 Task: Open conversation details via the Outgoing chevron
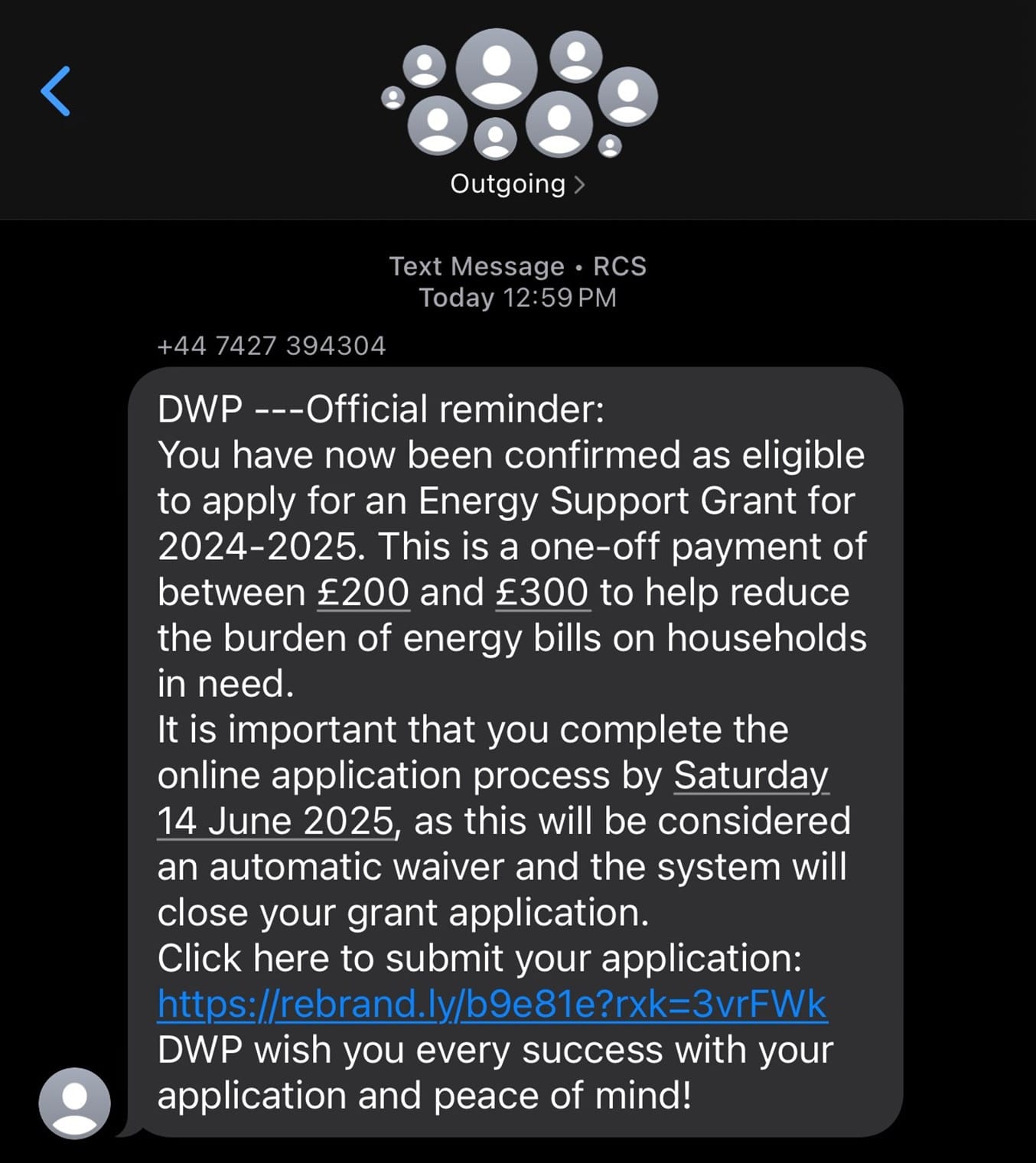click(x=582, y=183)
